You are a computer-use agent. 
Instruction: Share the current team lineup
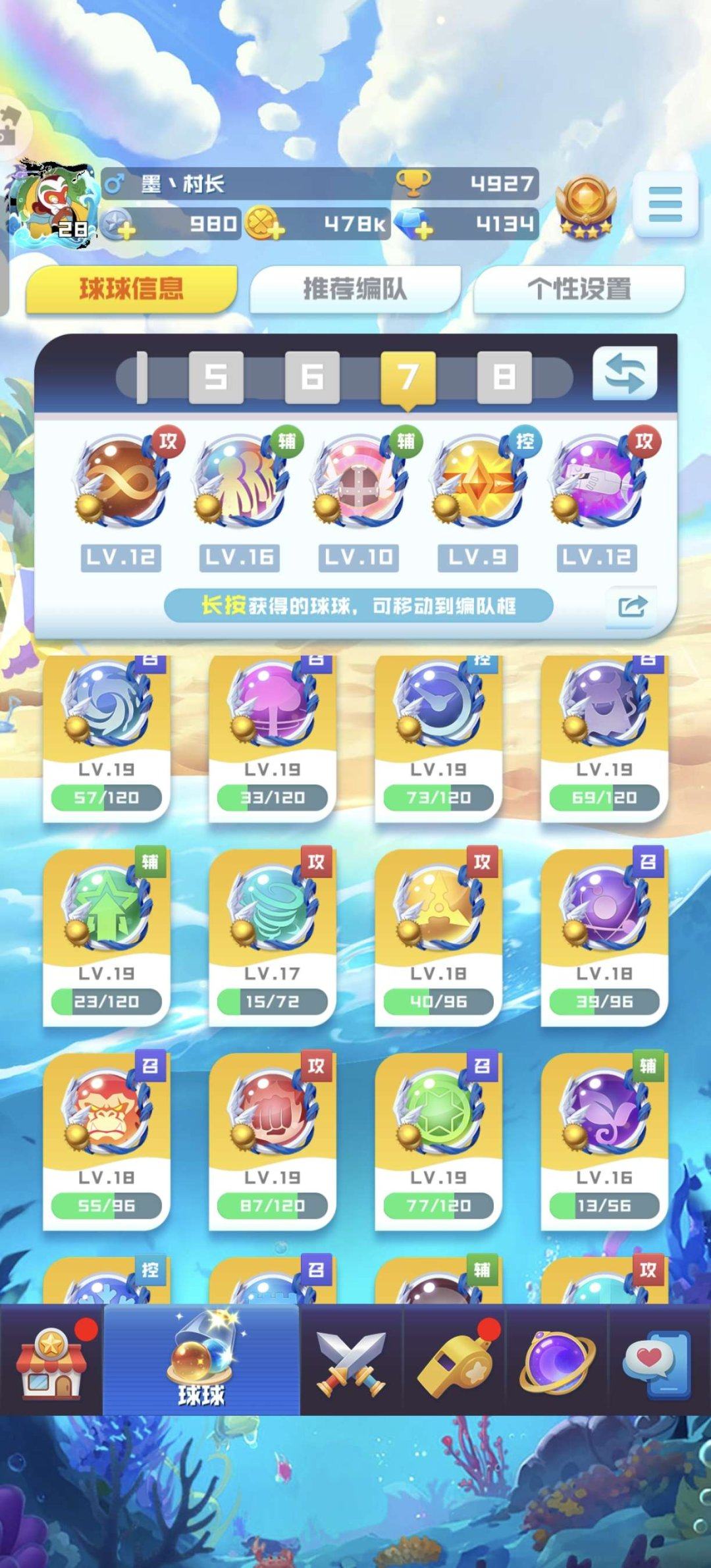pyautogui.click(x=631, y=606)
